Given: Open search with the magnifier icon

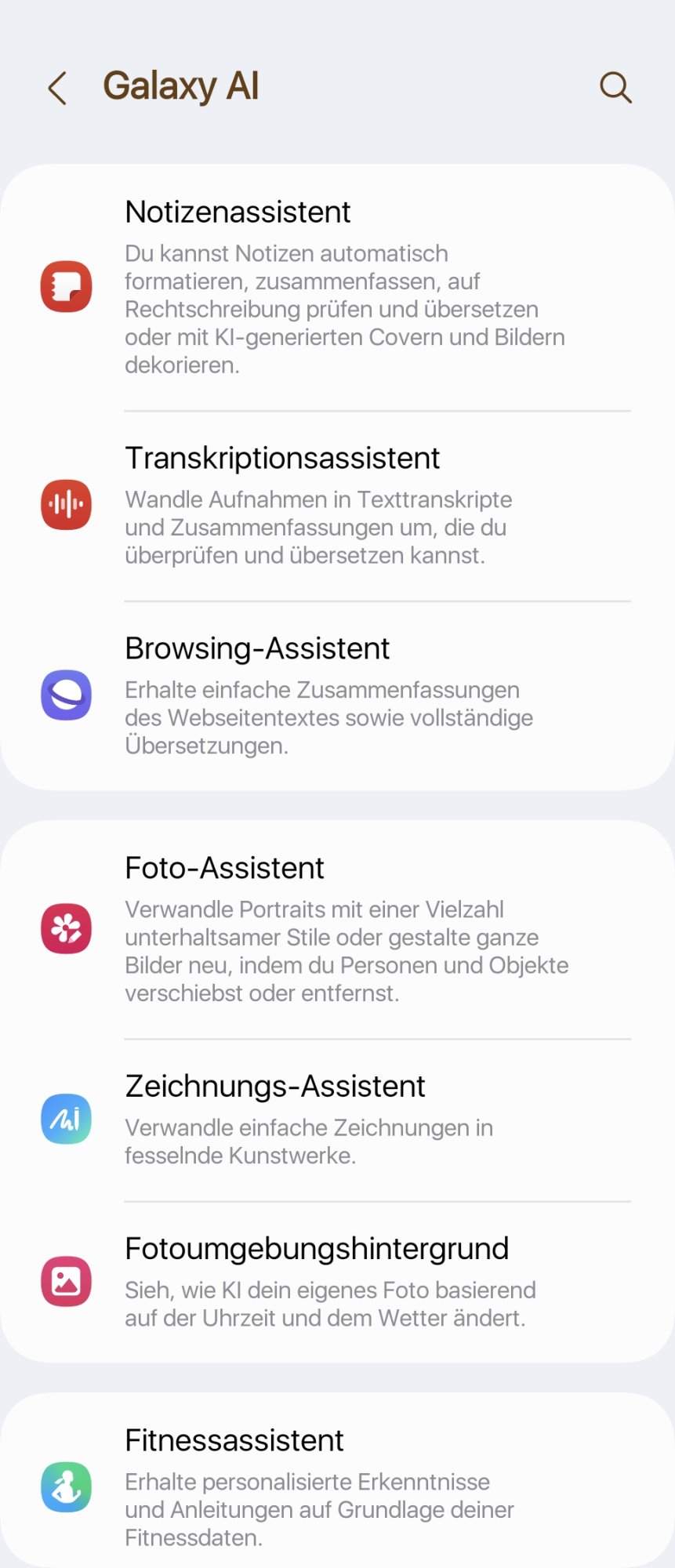Looking at the screenshot, I should coord(615,88).
